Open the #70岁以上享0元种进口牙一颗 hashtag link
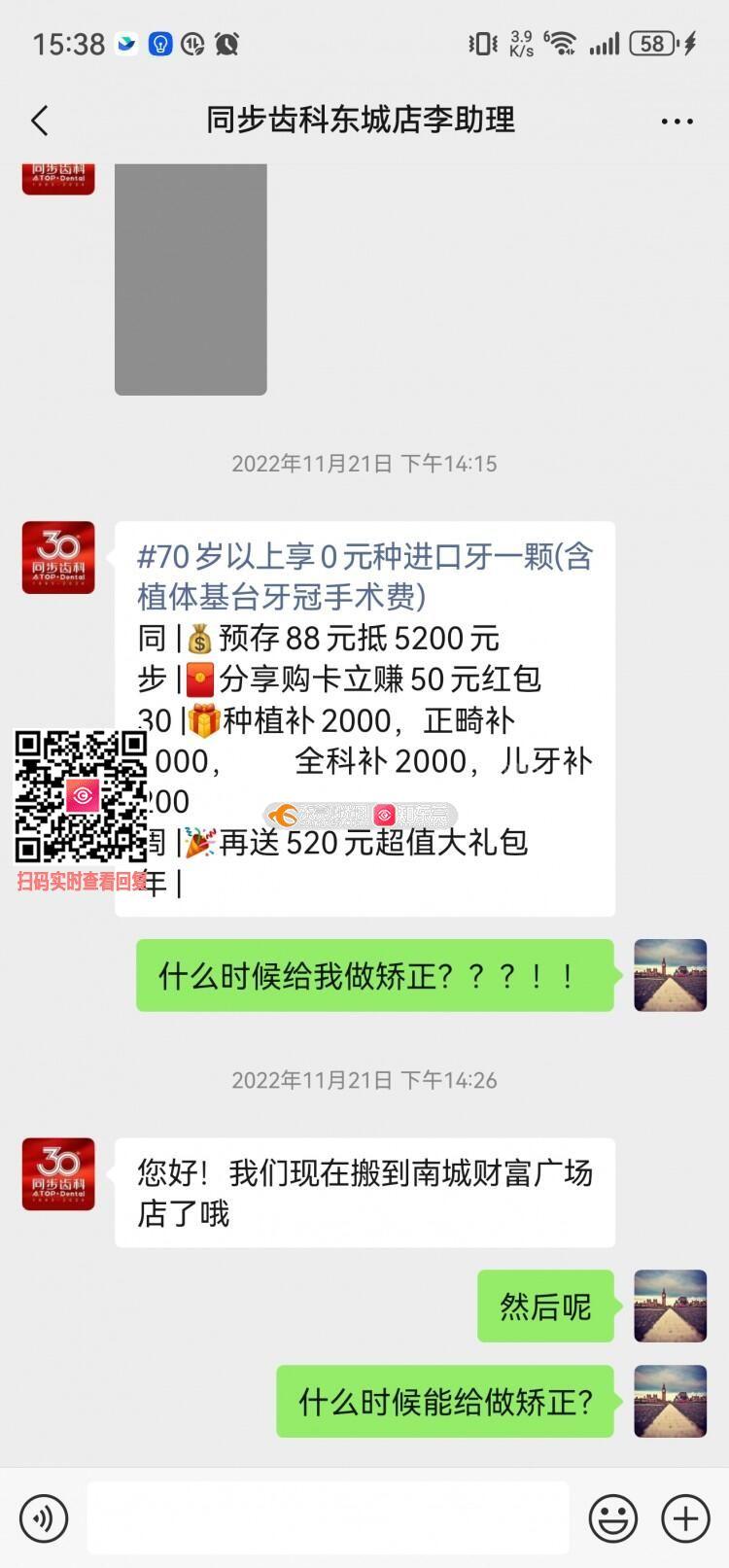This screenshot has height=1568, width=729. [x=364, y=575]
